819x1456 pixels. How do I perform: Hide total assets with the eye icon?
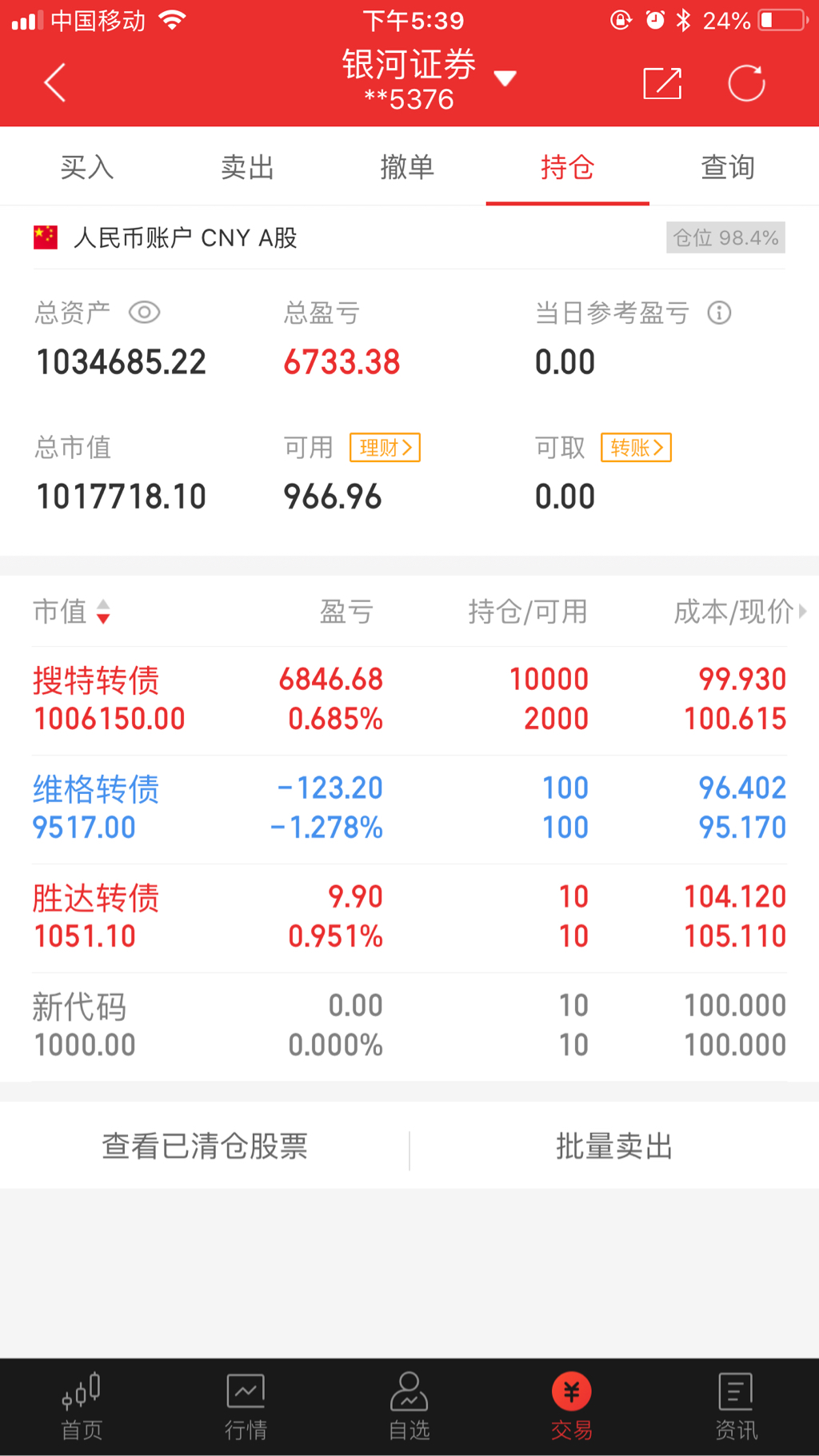tap(145, 313)
